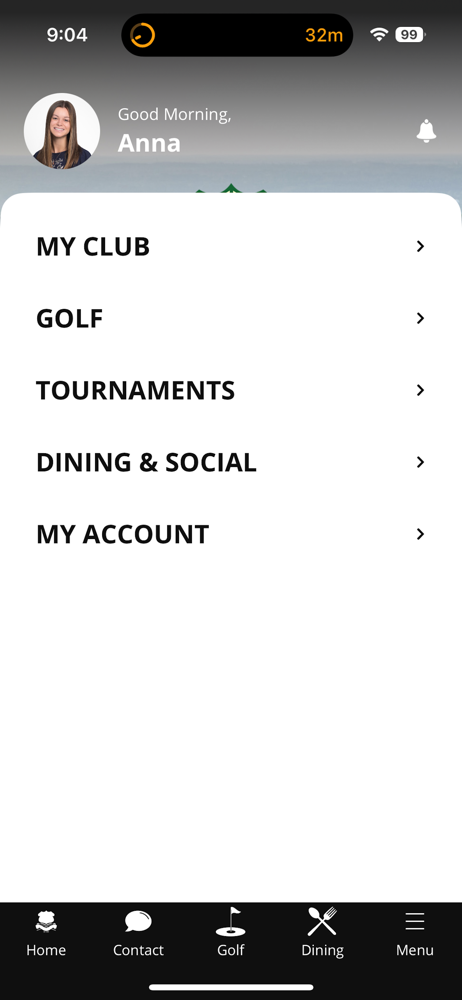Screen dimensions: 462x1000
Task: Open the Menu tab
Action: click(415, 934)
